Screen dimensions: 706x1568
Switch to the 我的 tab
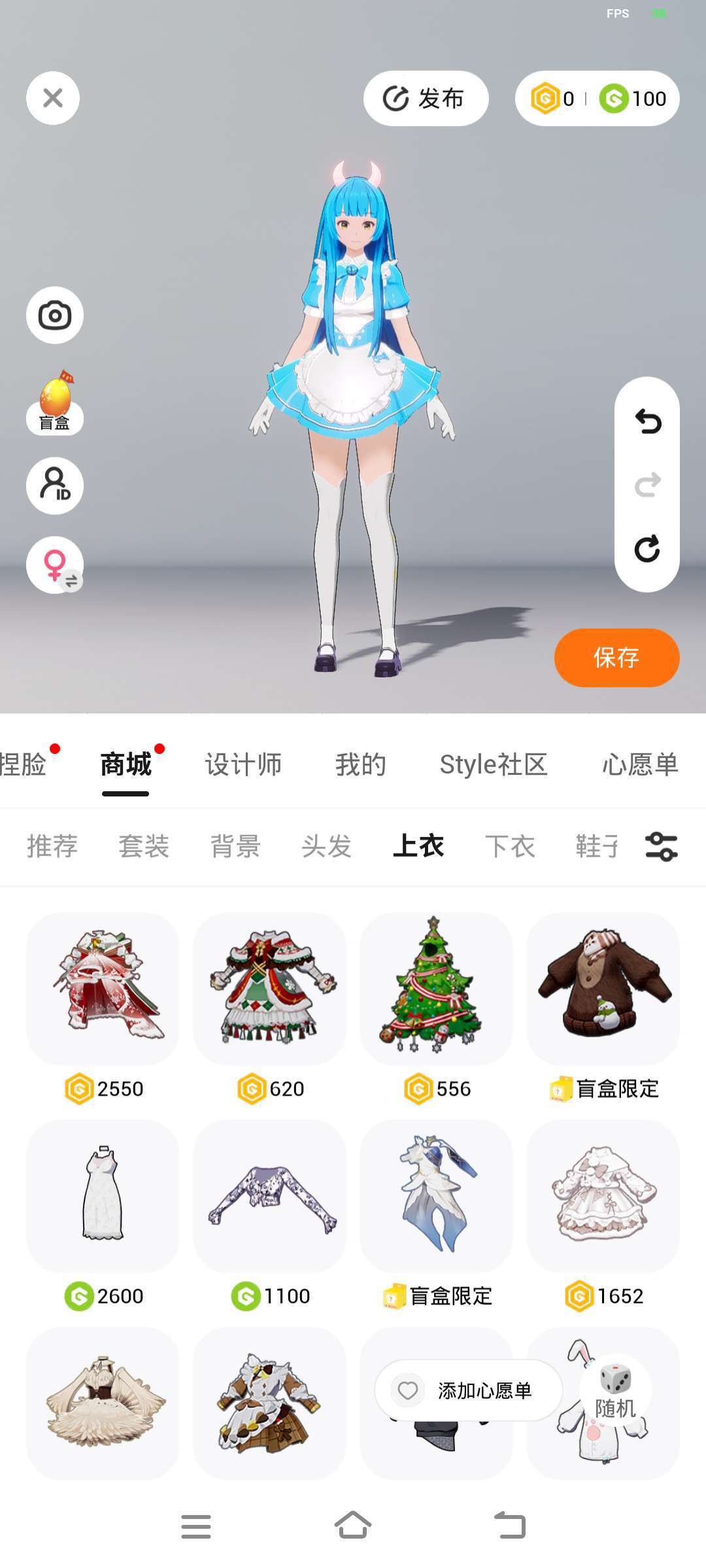[x=360, y=764]
